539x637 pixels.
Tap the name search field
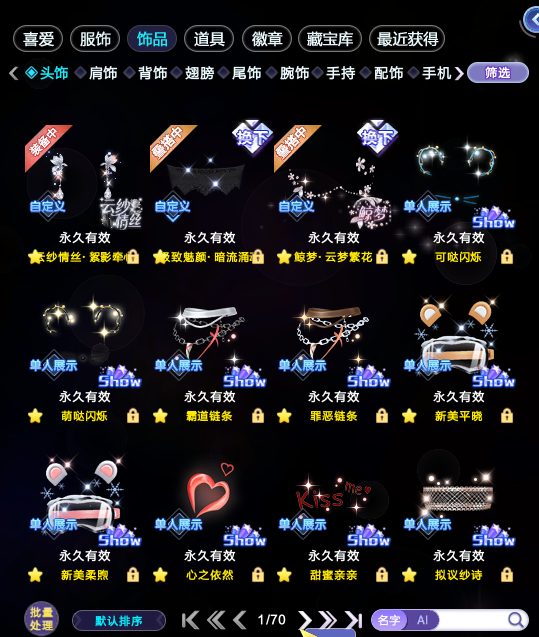coord(471,620)
